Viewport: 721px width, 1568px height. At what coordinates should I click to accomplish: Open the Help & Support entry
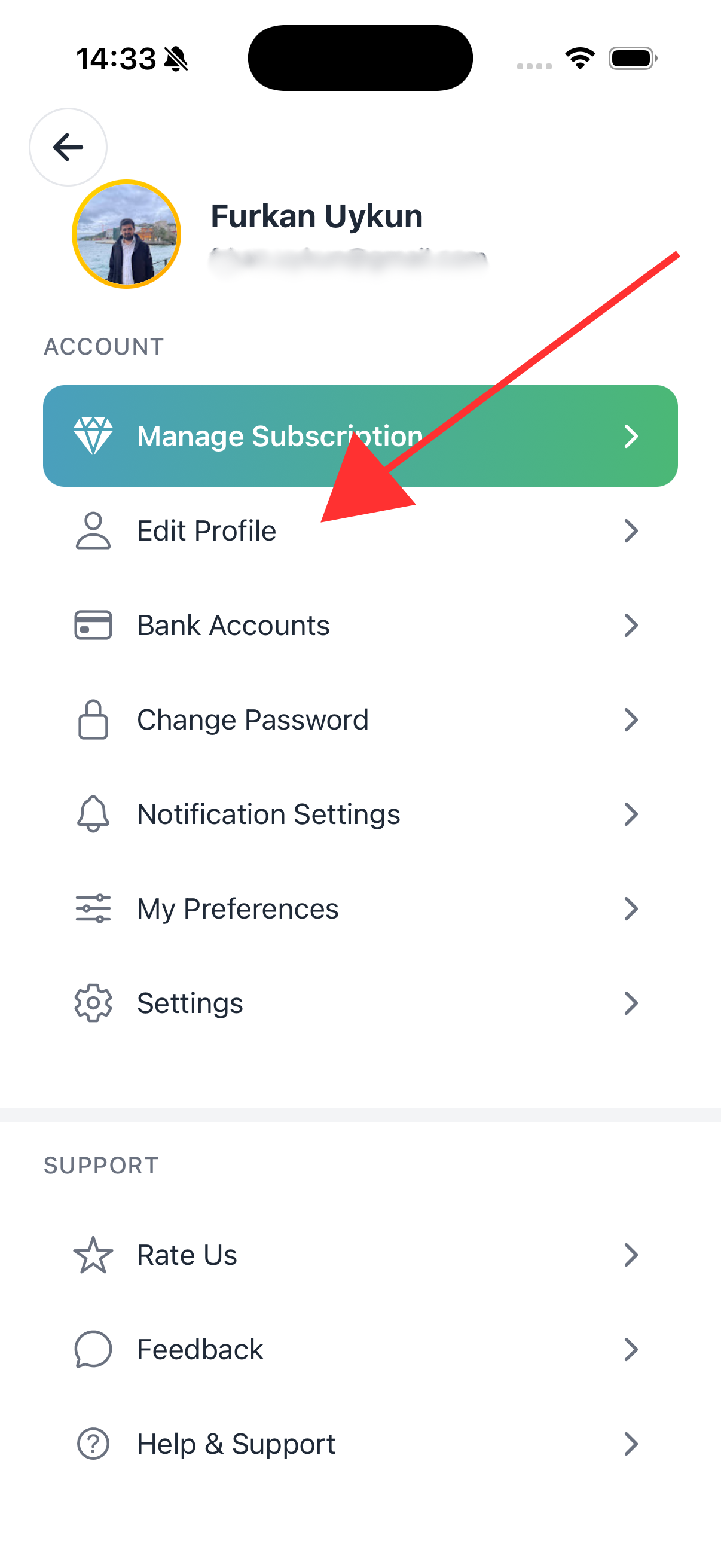tap(236, 1443)
